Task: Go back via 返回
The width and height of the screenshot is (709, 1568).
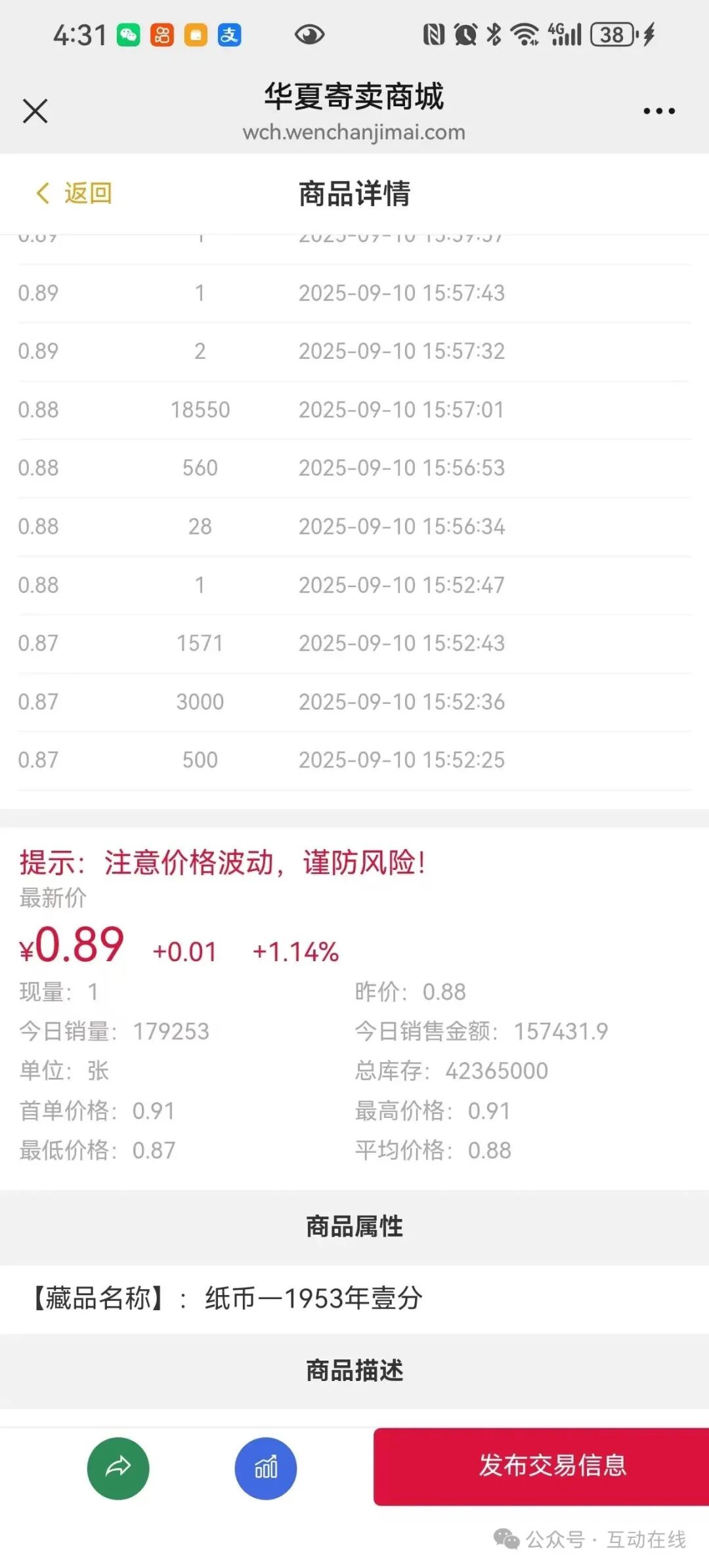Action: (x=74, y=194)
